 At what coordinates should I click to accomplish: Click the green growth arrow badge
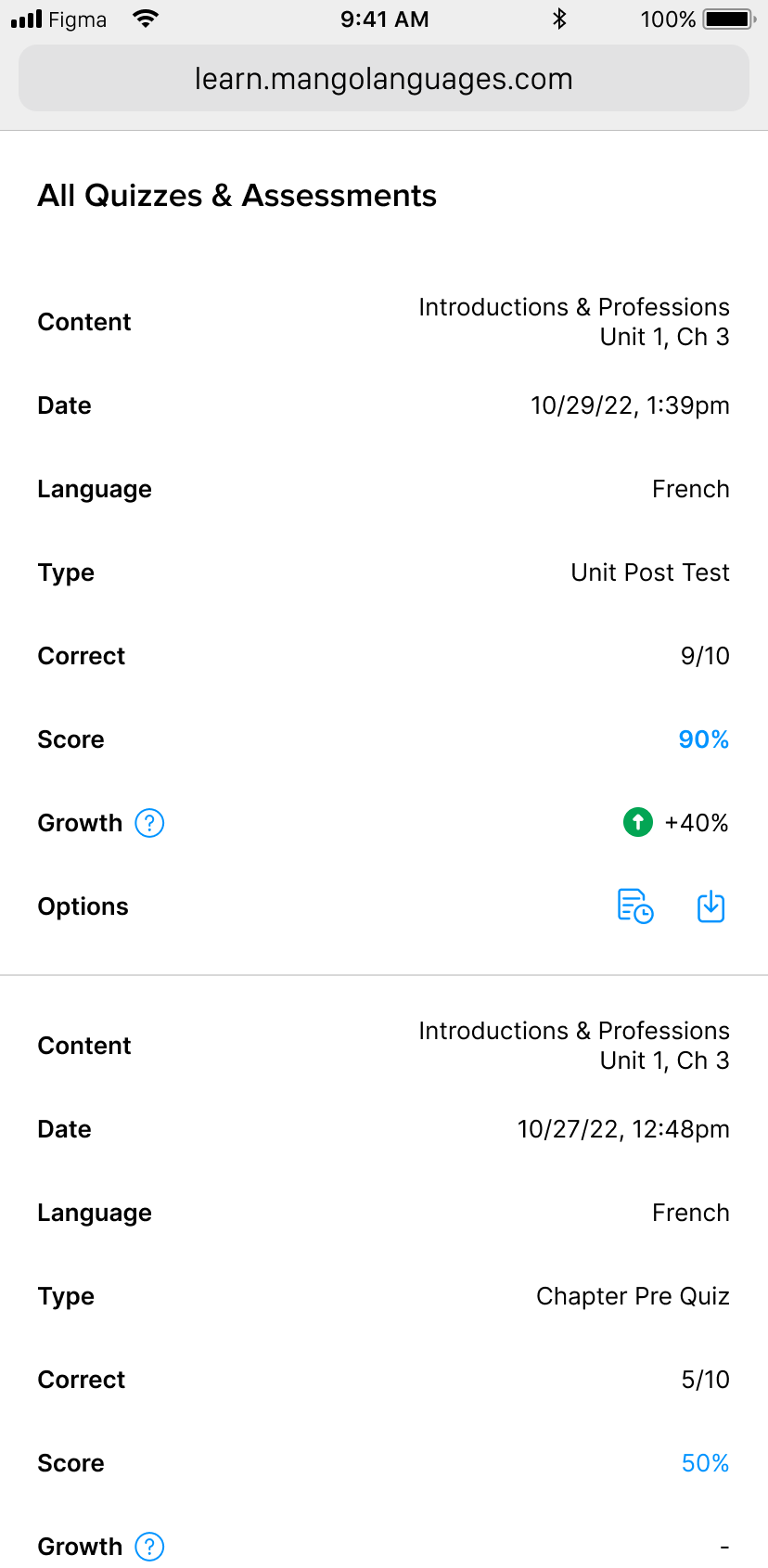coord(637,823)
